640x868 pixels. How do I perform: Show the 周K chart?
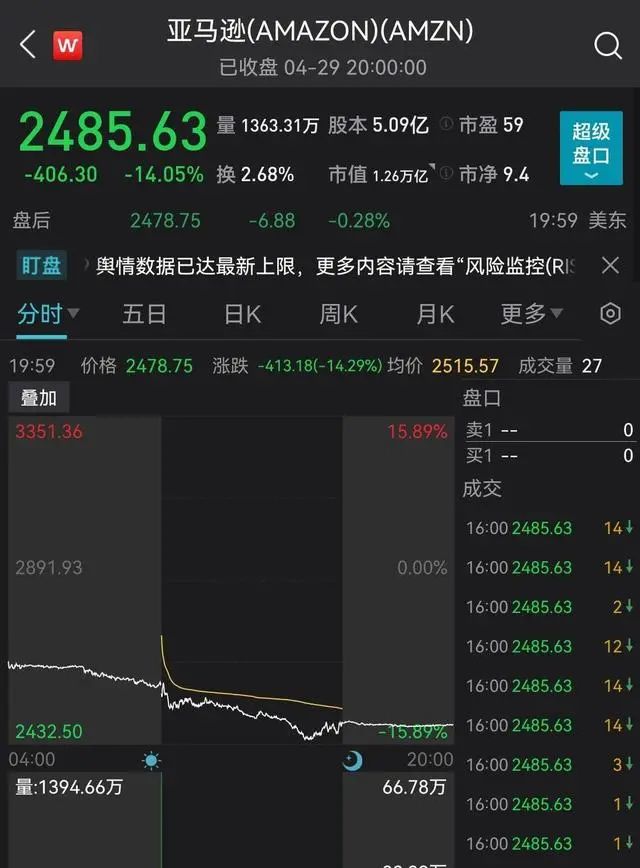pos(338,314)
